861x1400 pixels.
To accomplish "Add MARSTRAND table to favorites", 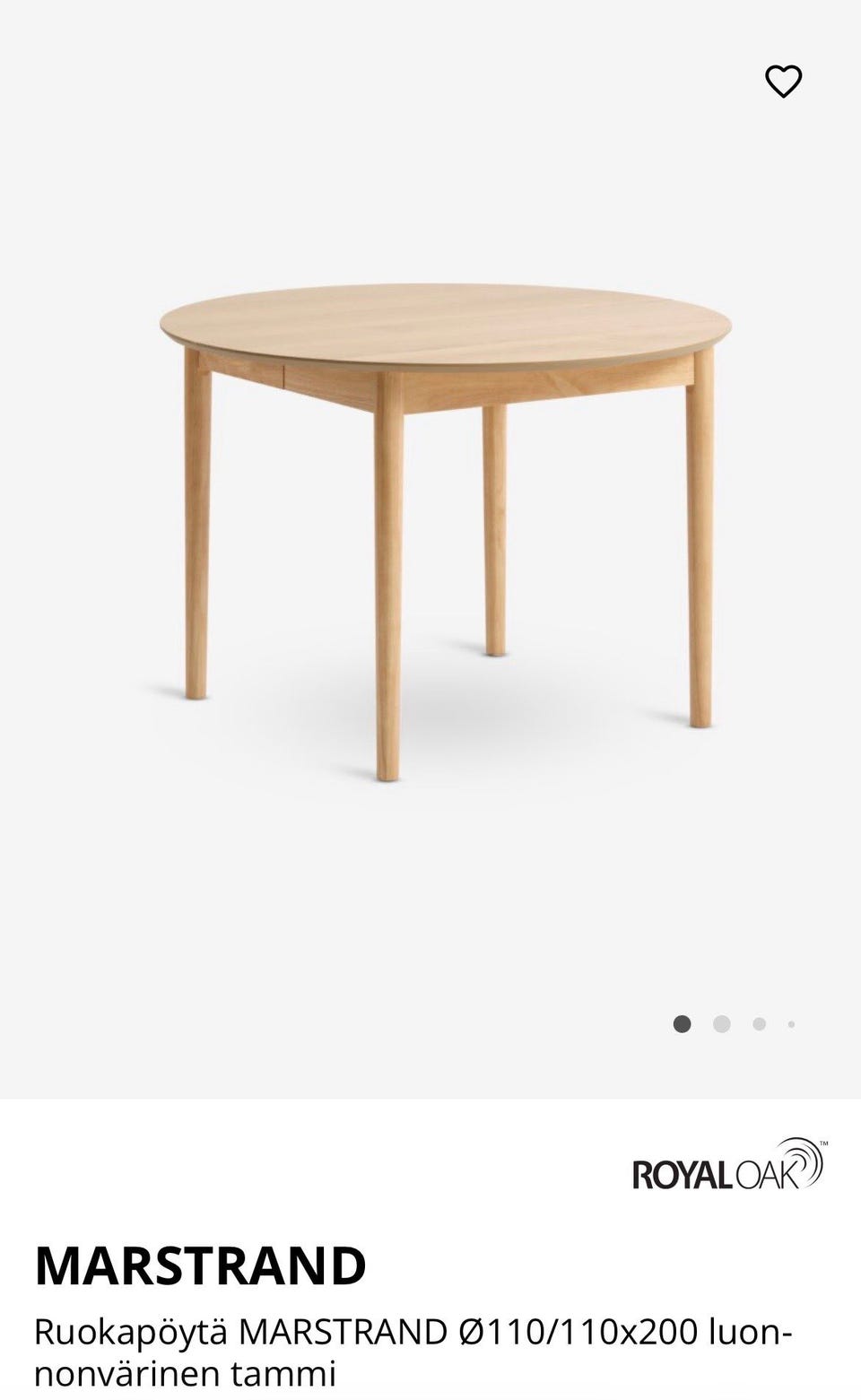I will click(783, 82).
